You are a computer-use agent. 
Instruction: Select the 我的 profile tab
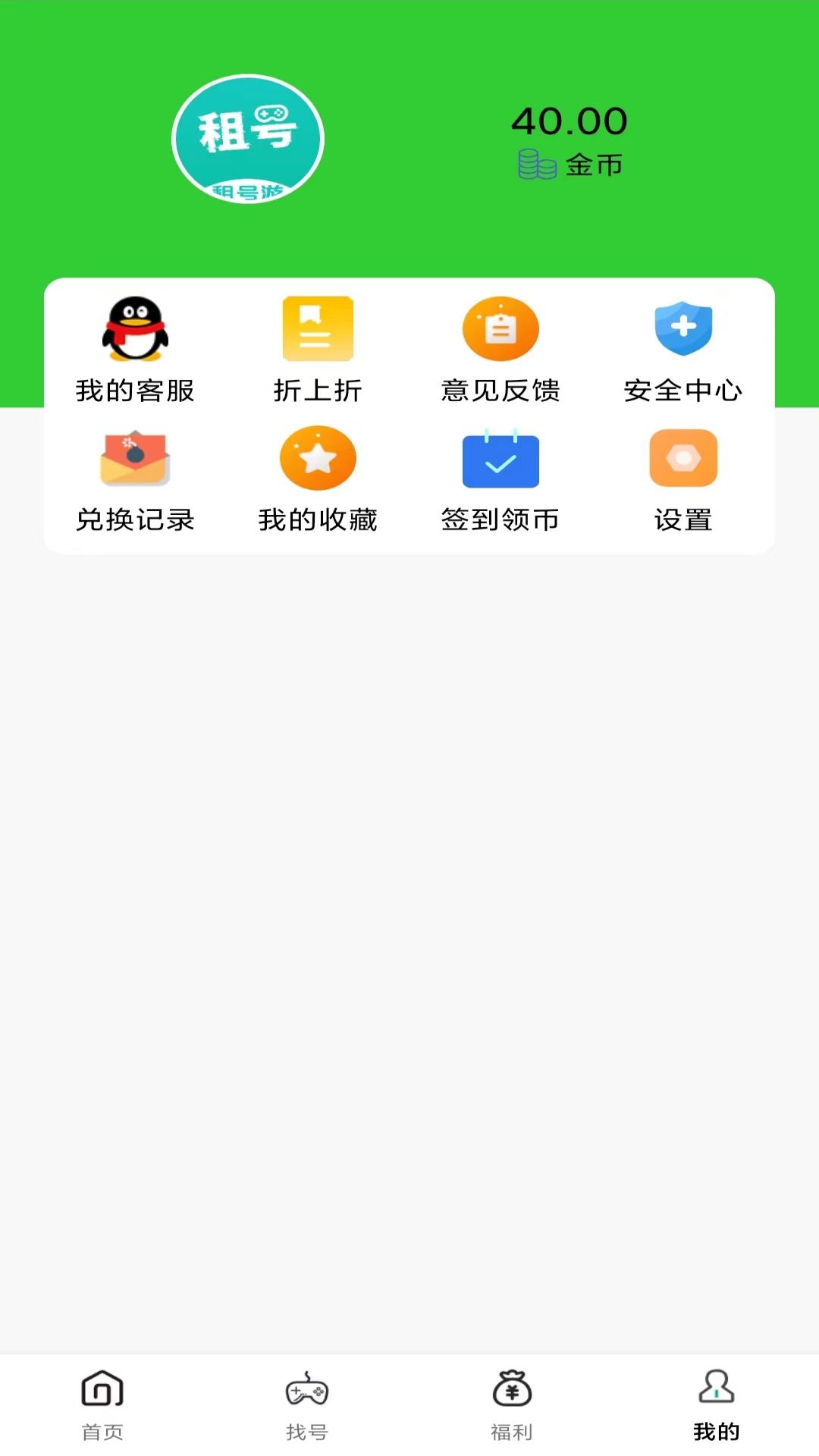(x=717, y=1404)
